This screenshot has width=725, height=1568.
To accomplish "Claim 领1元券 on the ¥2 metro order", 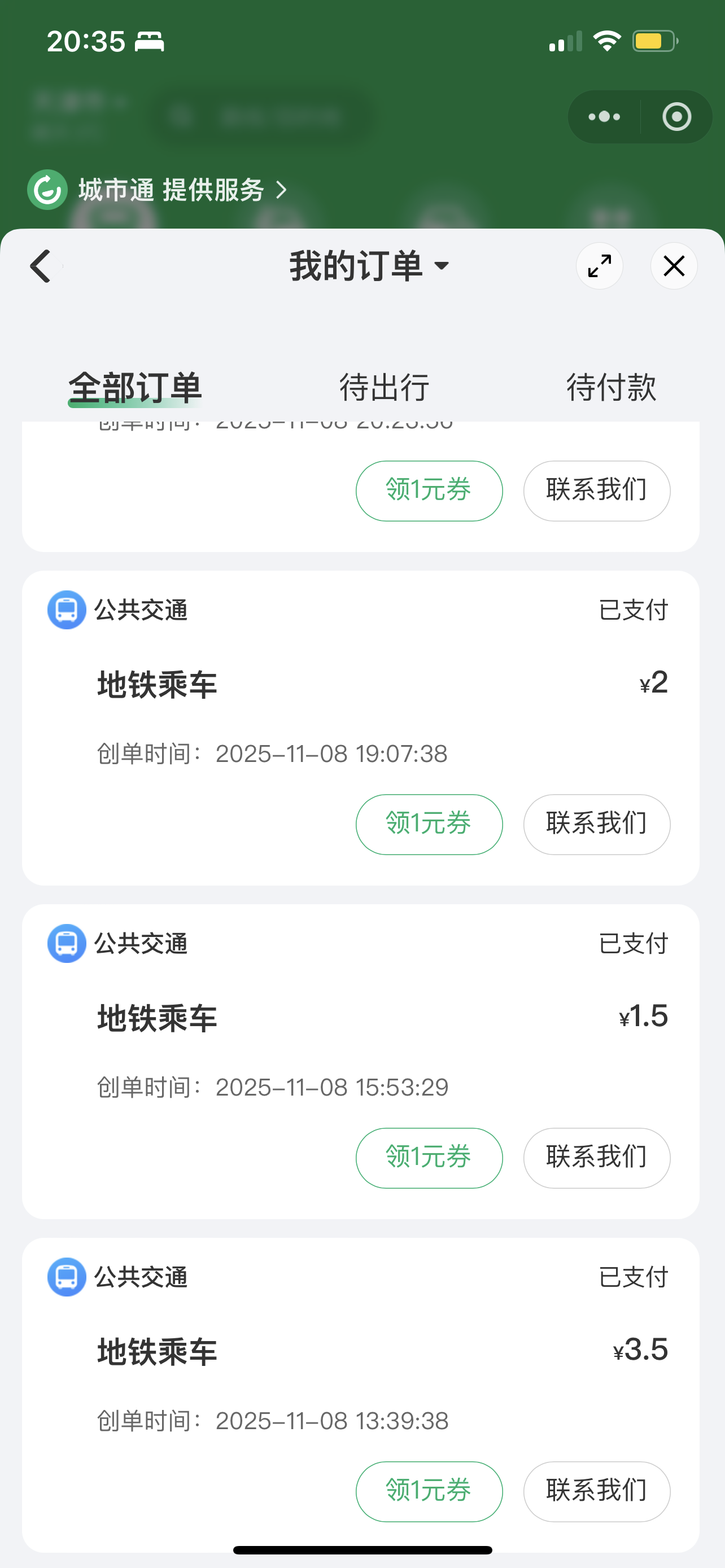I will [429, 824].
